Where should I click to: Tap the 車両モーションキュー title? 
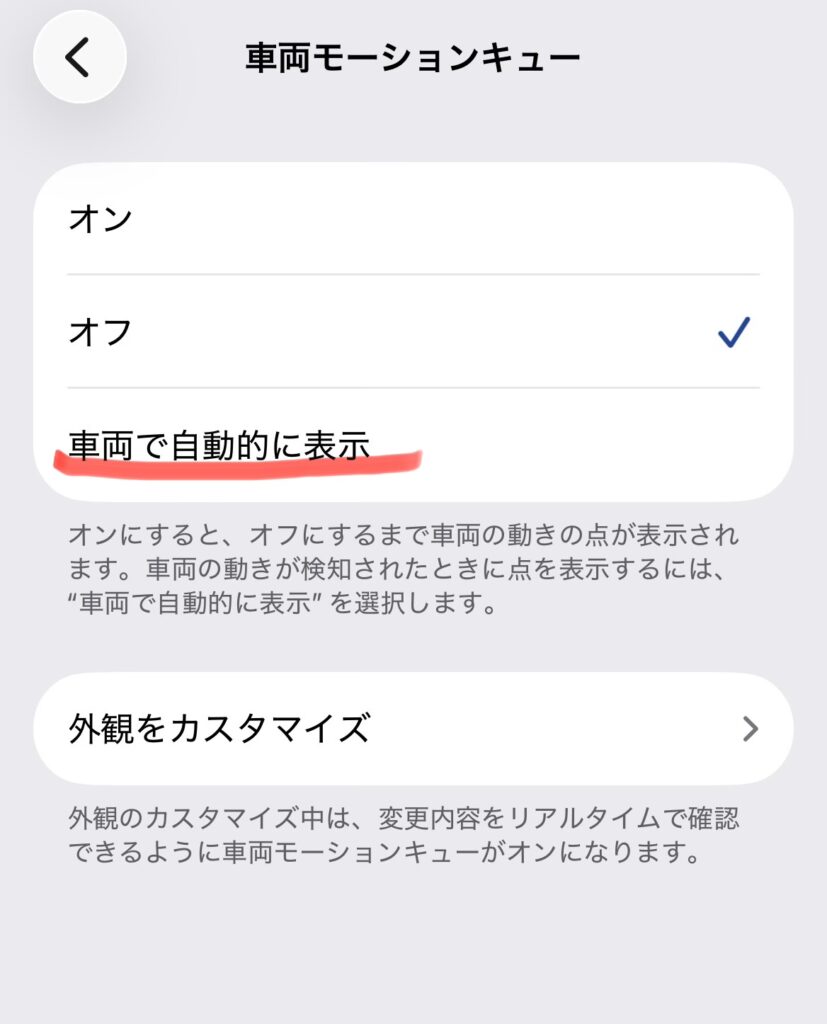click(x=413, y=57)
